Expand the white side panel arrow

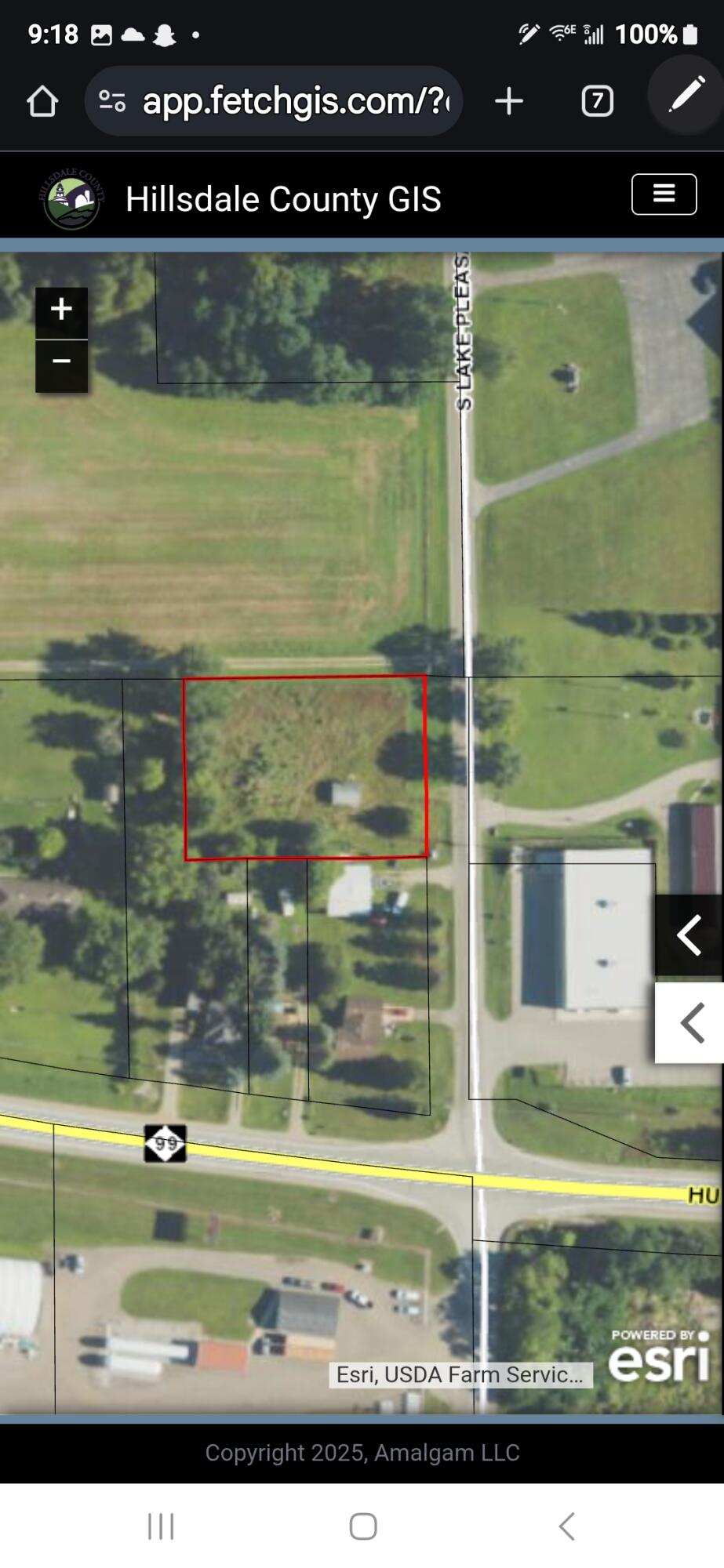(x=689, y=1023)
